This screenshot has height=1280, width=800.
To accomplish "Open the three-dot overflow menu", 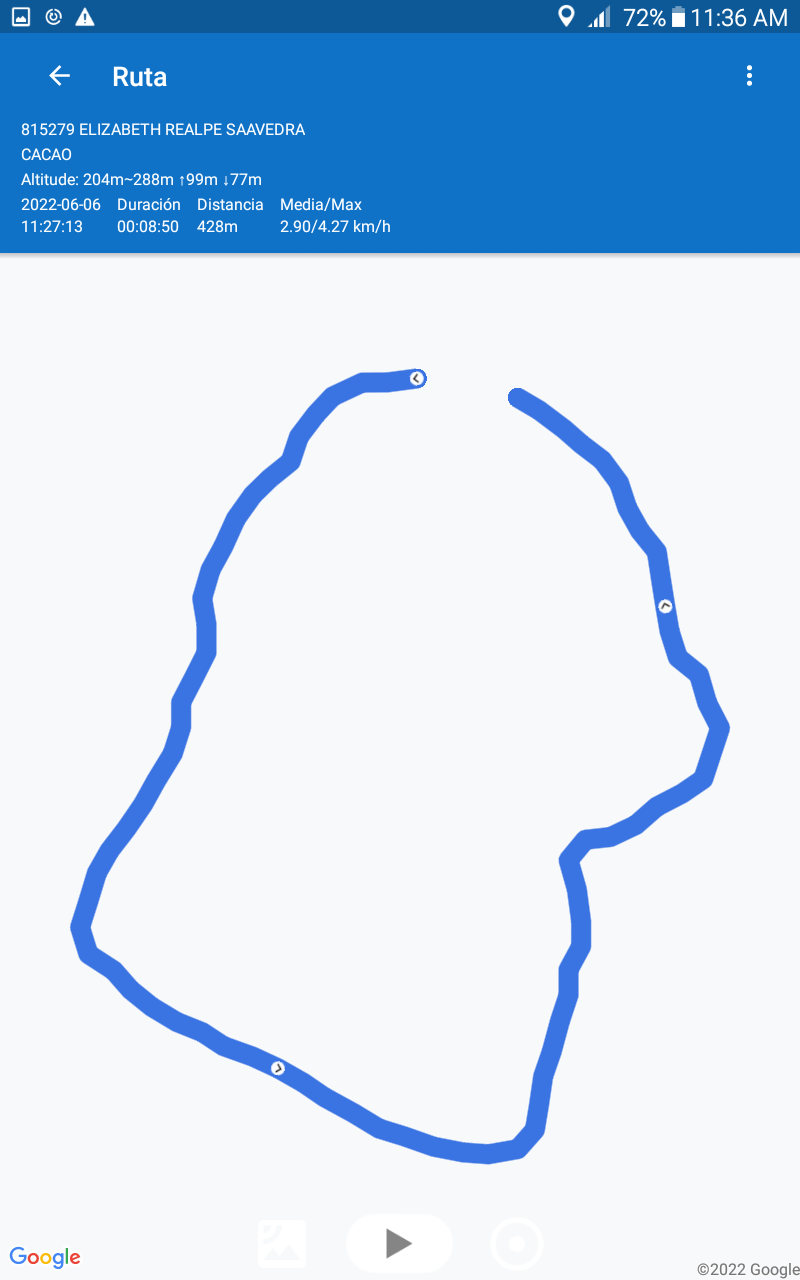I will click(749, 76).
